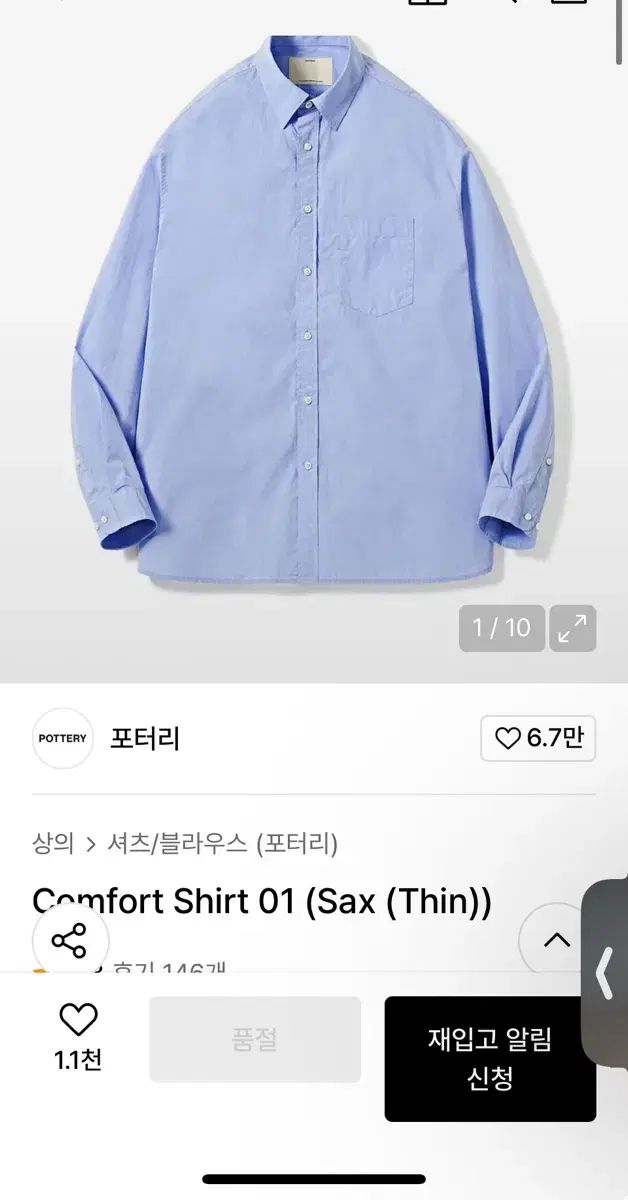View the blue shirt product photo
628x1200 pixels.
(314, 310)
